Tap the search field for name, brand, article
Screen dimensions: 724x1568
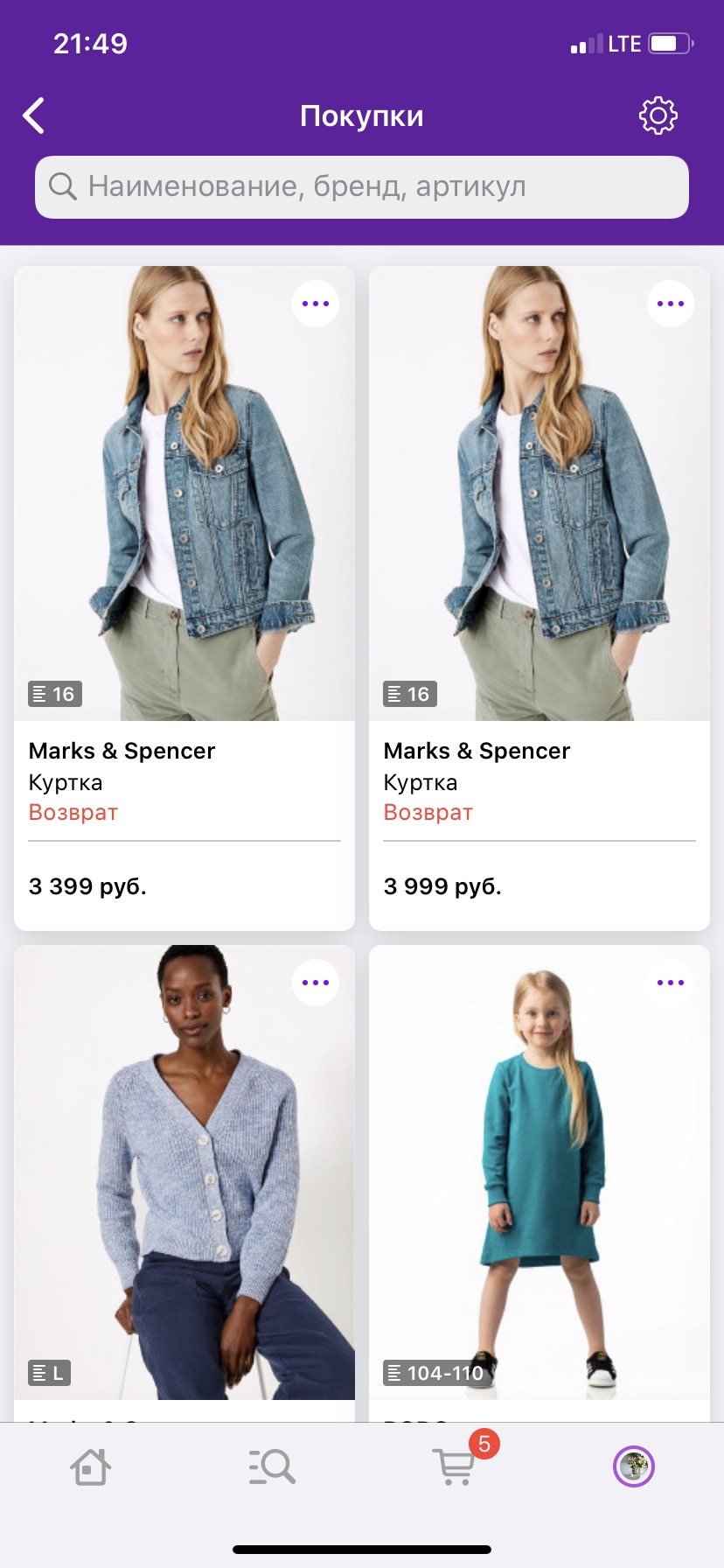[x=362, y=186]
